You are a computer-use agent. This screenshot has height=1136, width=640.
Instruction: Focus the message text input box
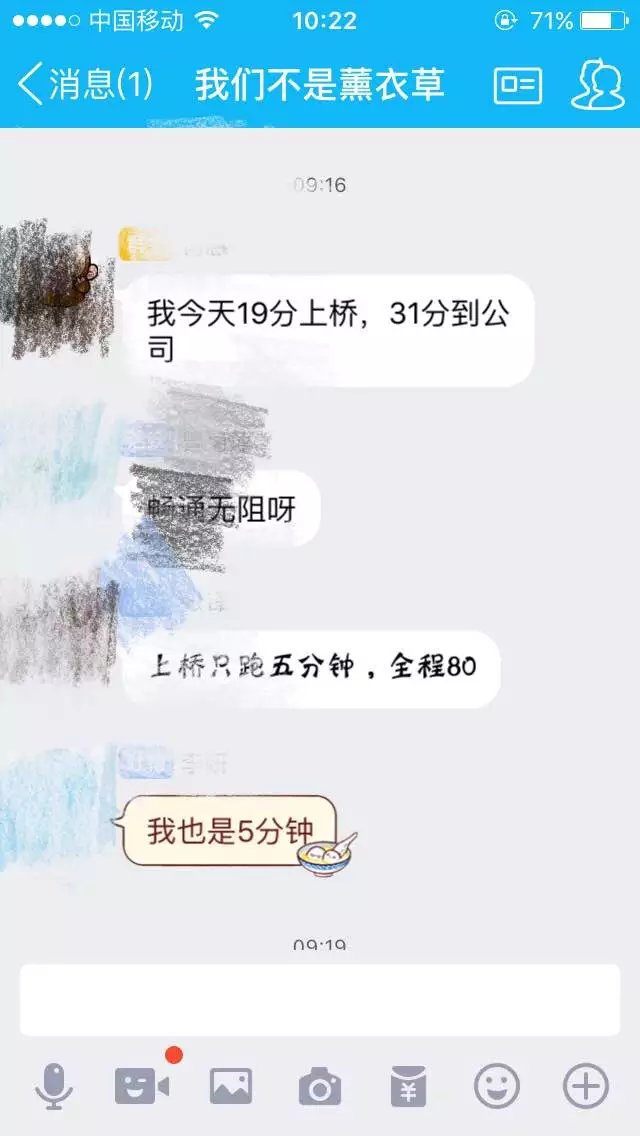[x=320, y=1000]
